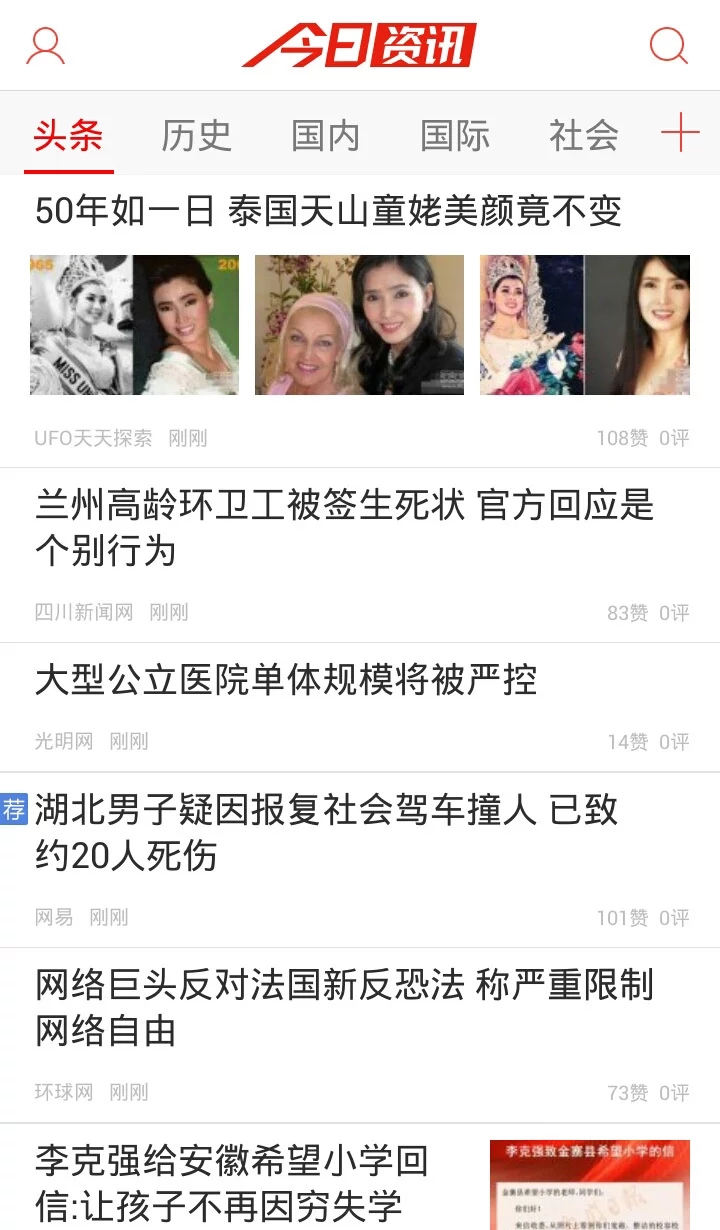Read the 兰州高龄环卫工 news story

[x=344, y=528]
